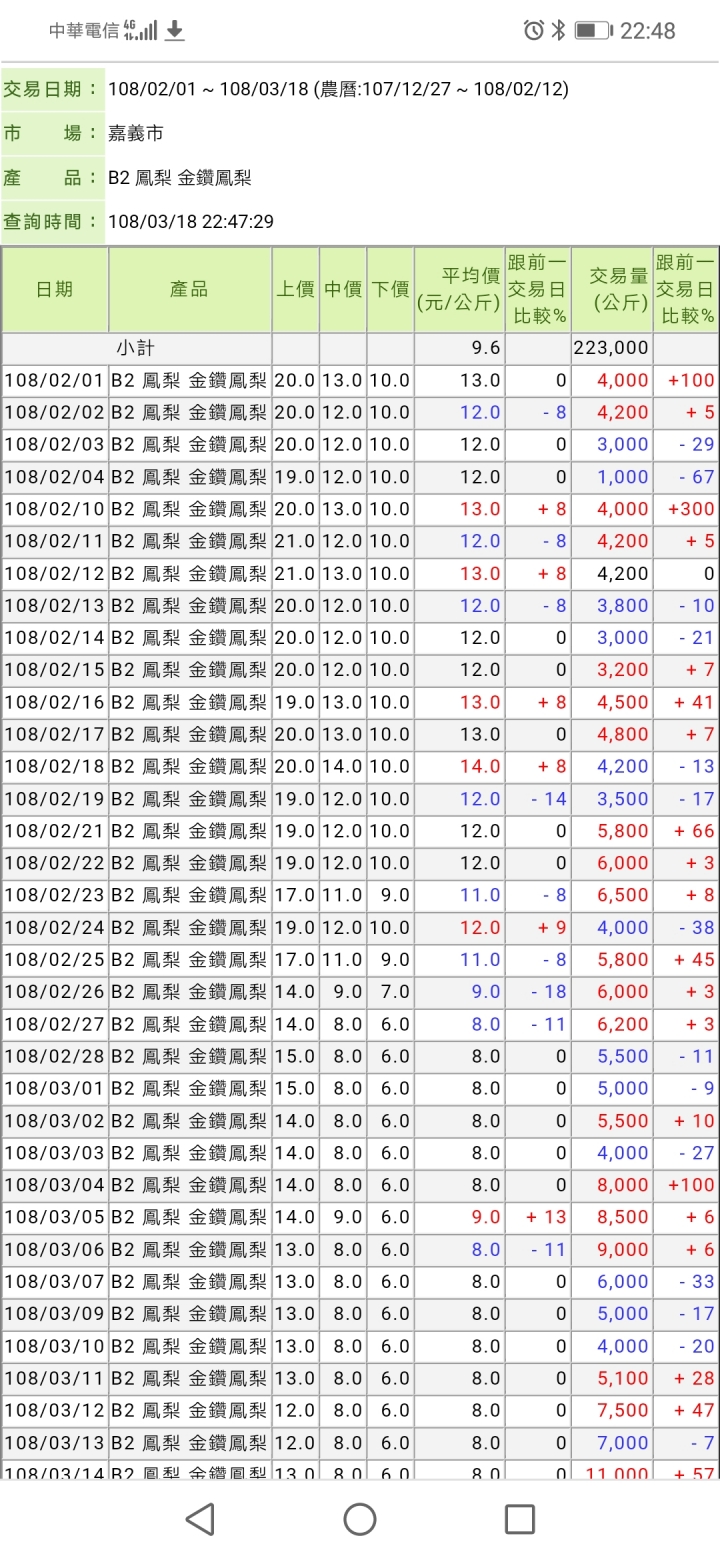Tap the system back button
The image size is (720, 1560).
(200, 1519)
